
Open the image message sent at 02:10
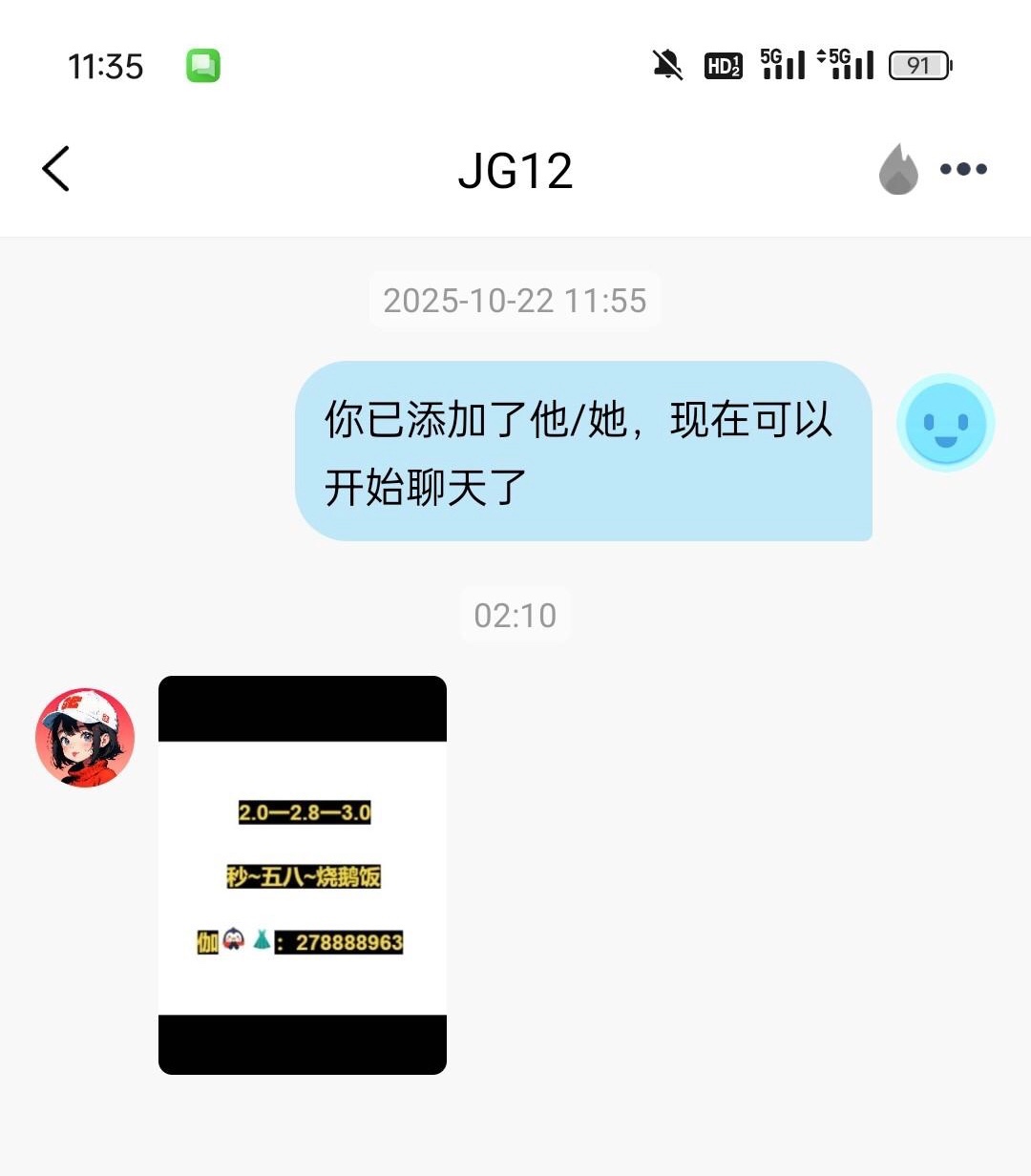(x=303, y=875)
